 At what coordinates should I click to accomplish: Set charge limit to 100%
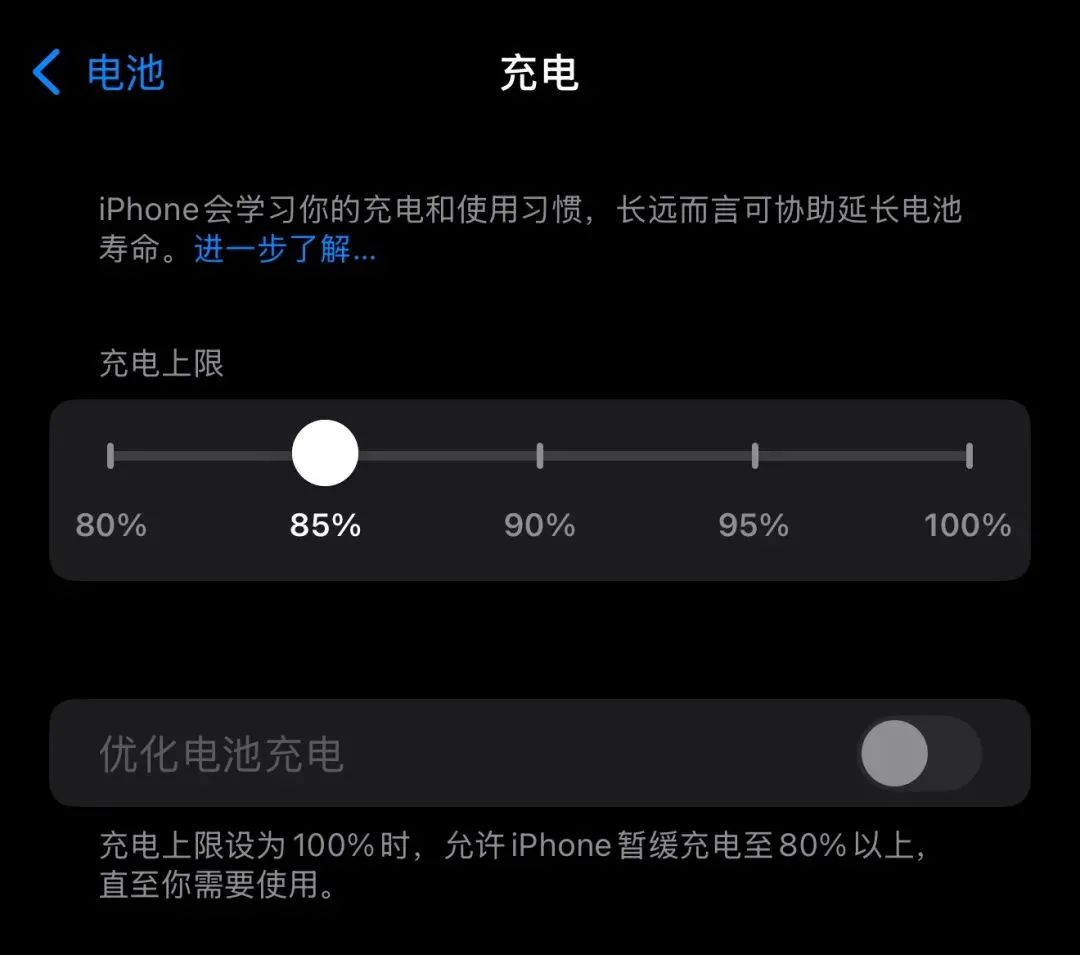coord(968,456)
